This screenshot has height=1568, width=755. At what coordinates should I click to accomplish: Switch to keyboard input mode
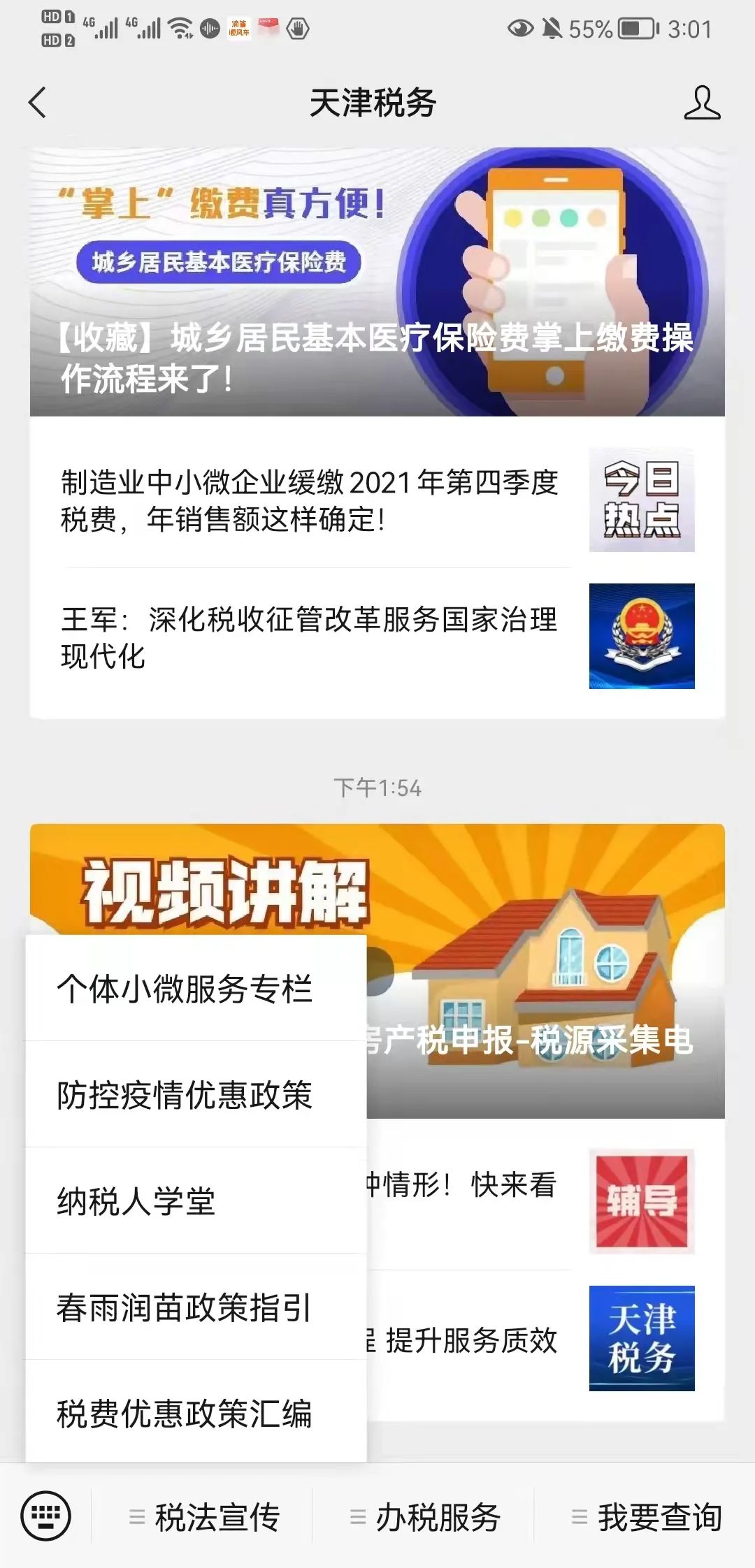coord(46,1516)
